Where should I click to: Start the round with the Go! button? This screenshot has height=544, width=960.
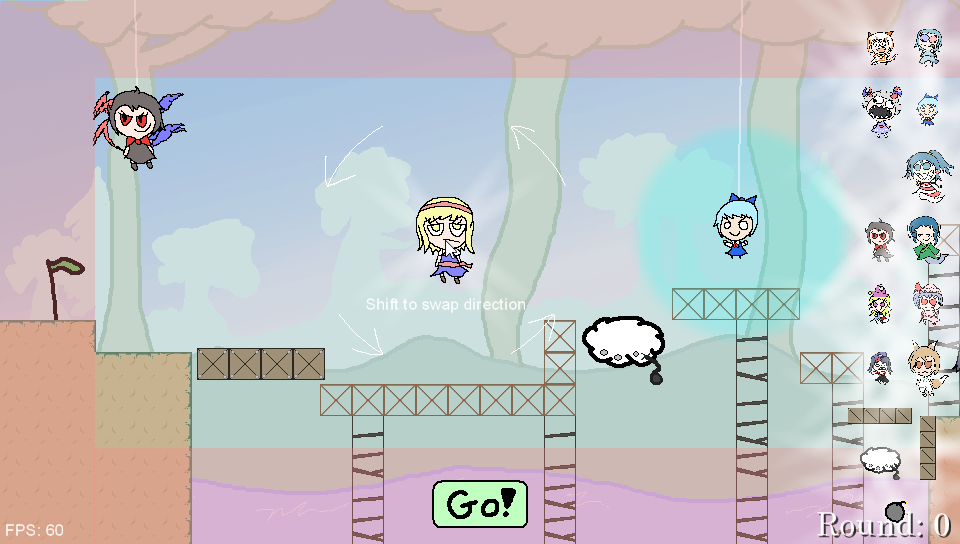(x=479, y=504)
